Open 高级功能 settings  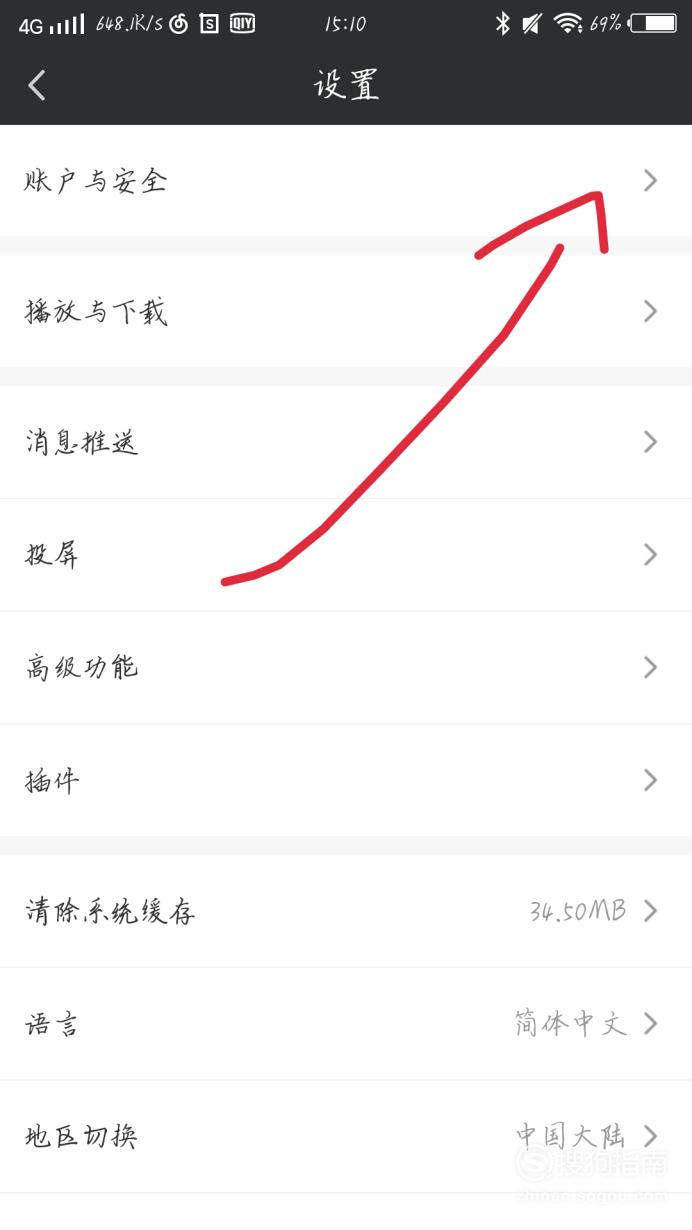(x=346, y=668)
